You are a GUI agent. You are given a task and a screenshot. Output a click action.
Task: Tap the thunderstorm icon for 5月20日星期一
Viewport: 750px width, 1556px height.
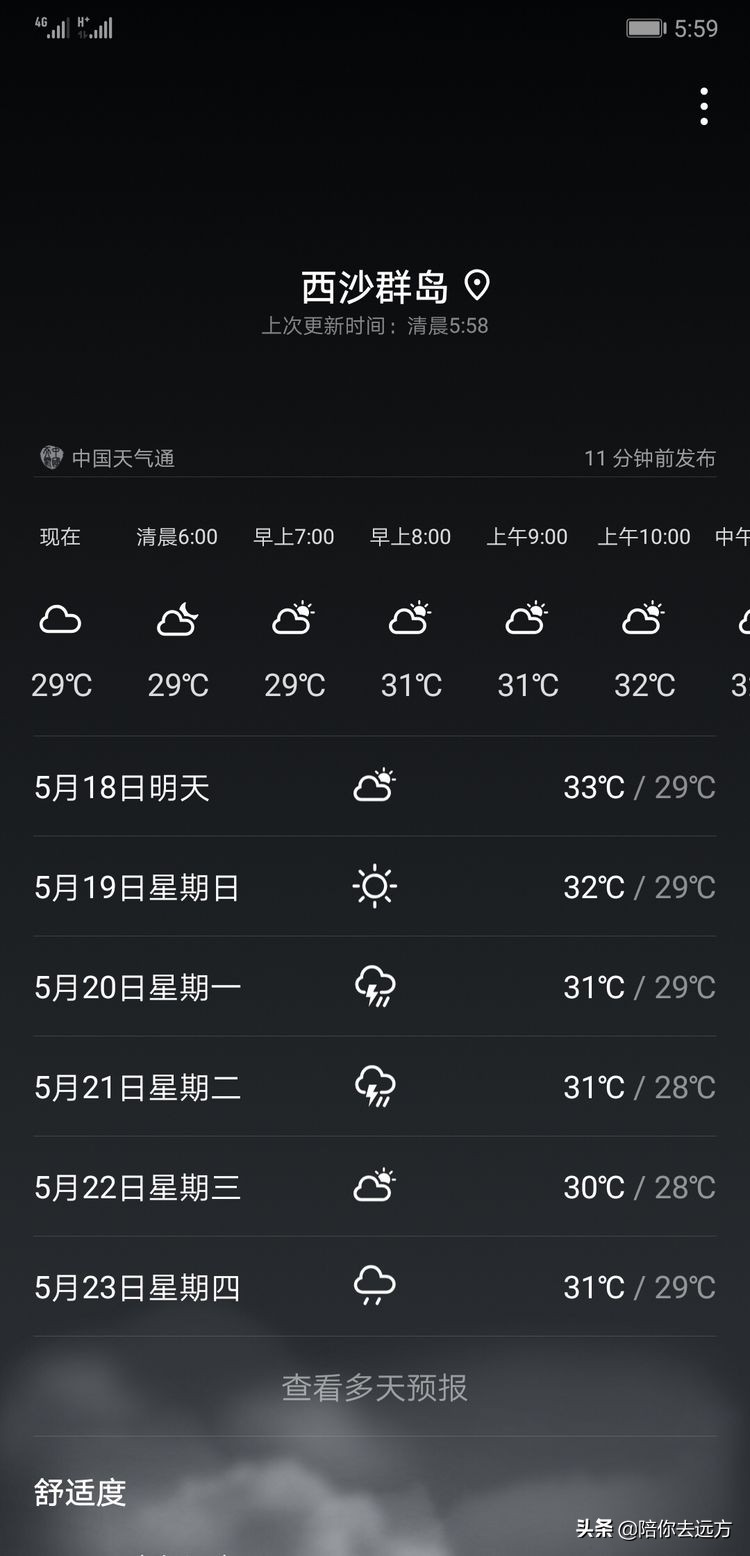point(374,987)
